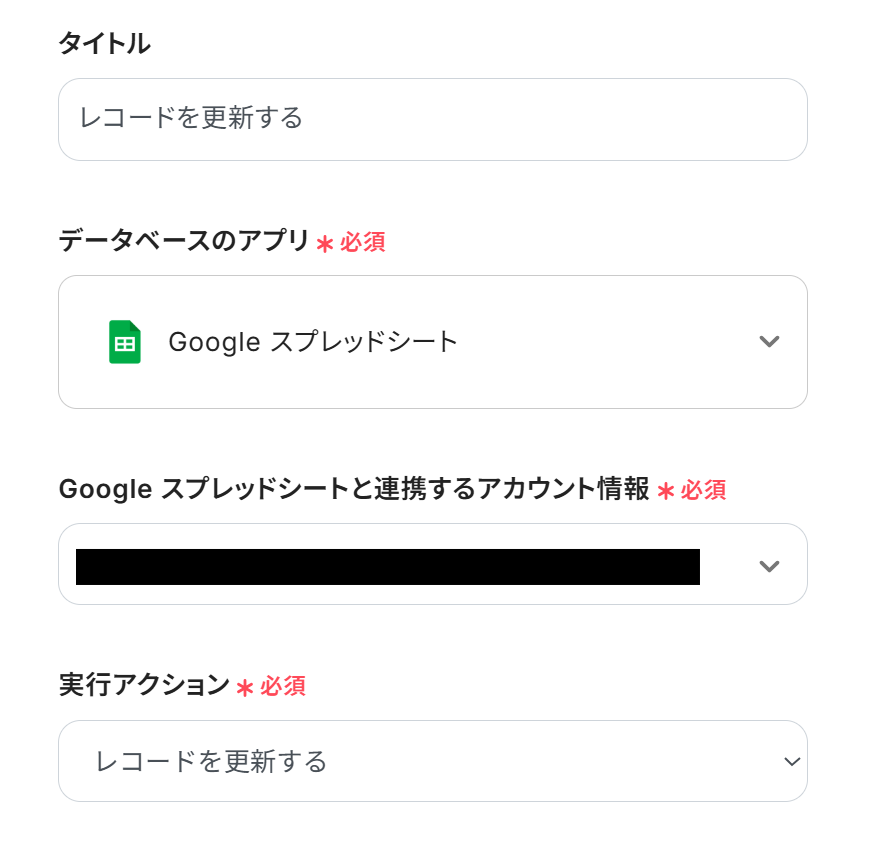Screen dimensions: 874x847
Task: Open the 実行アクション dropdown
Action: click(x=432, y=762)
